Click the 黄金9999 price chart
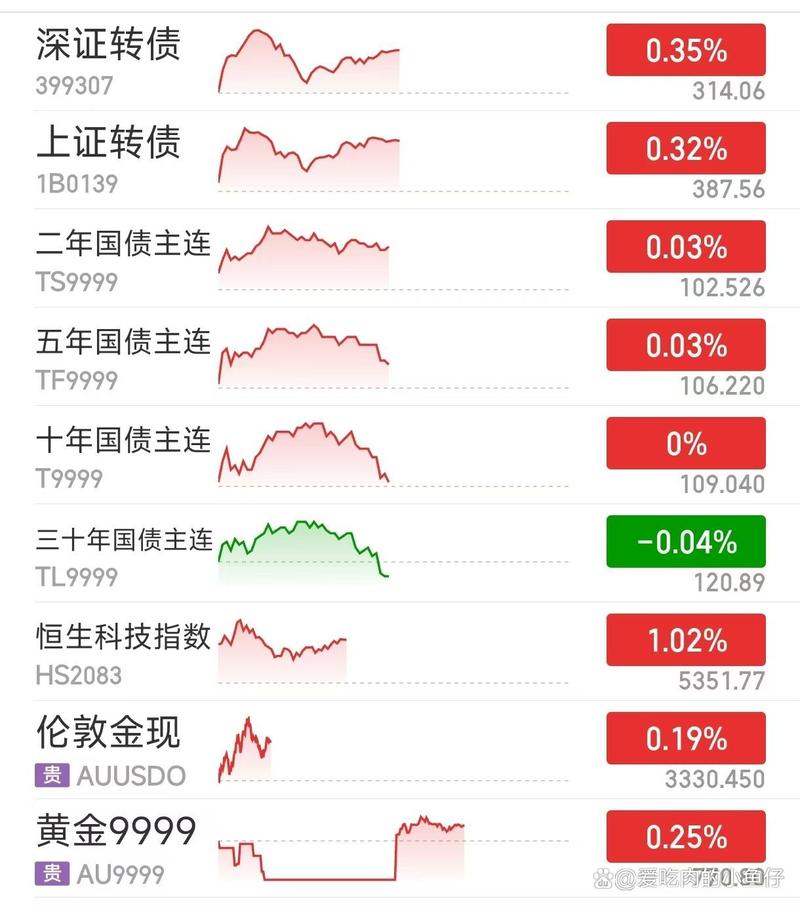The width and height of the screenshot is (800, 906). pos(340,851)
